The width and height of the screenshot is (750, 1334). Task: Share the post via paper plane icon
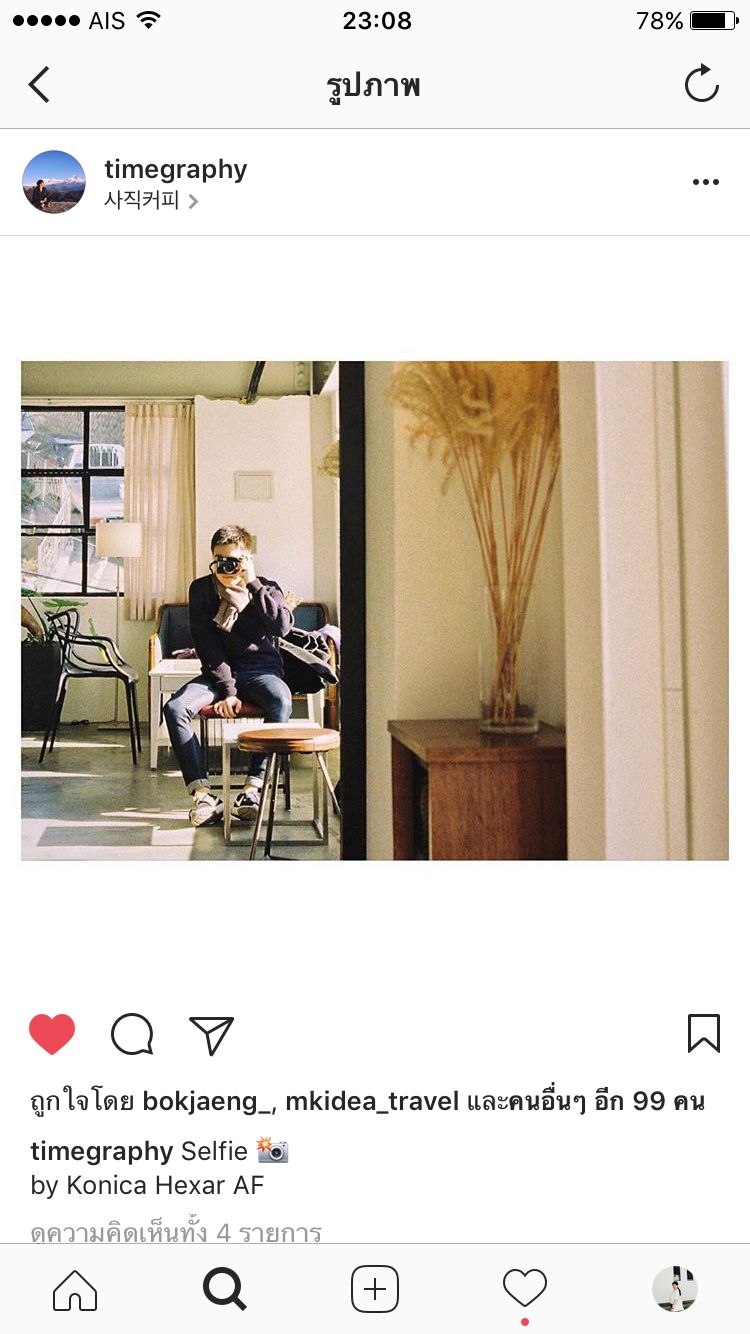tap(211, 1035)
